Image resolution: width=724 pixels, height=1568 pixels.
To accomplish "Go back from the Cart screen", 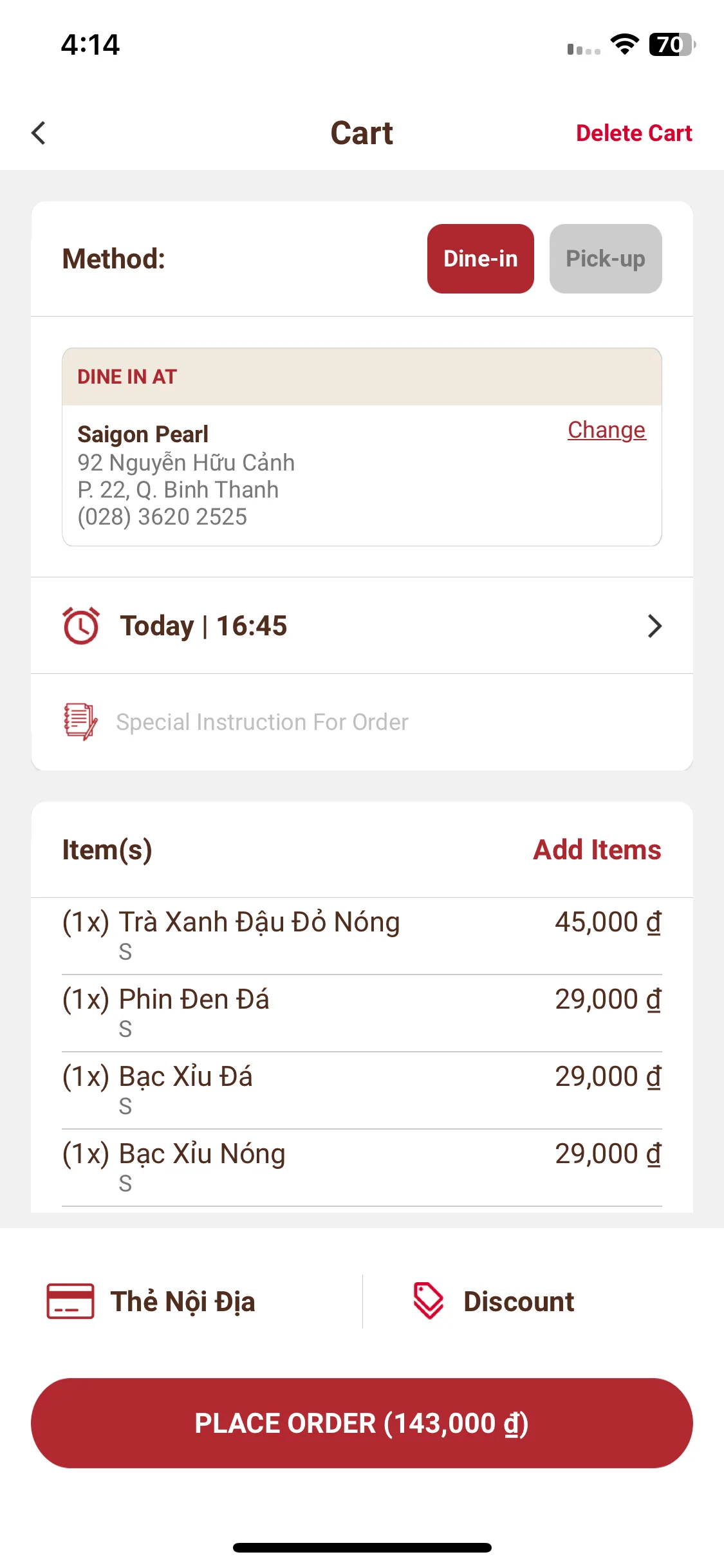I will coord(39,133).
